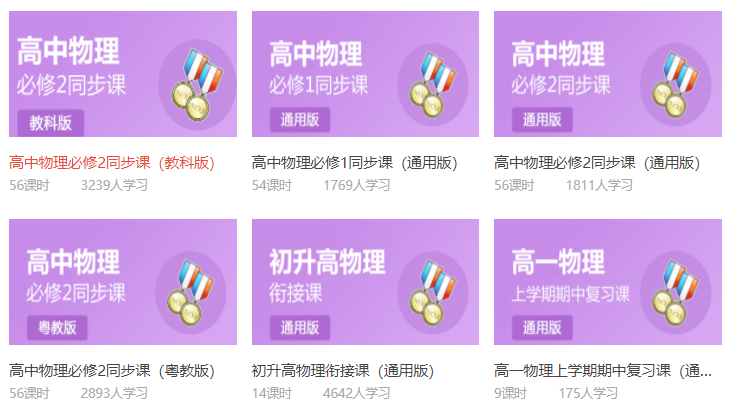
Task: Open 初升高物理衔接课 (通用版) course card
Action: pyautogui.click(x=365, y=282)
